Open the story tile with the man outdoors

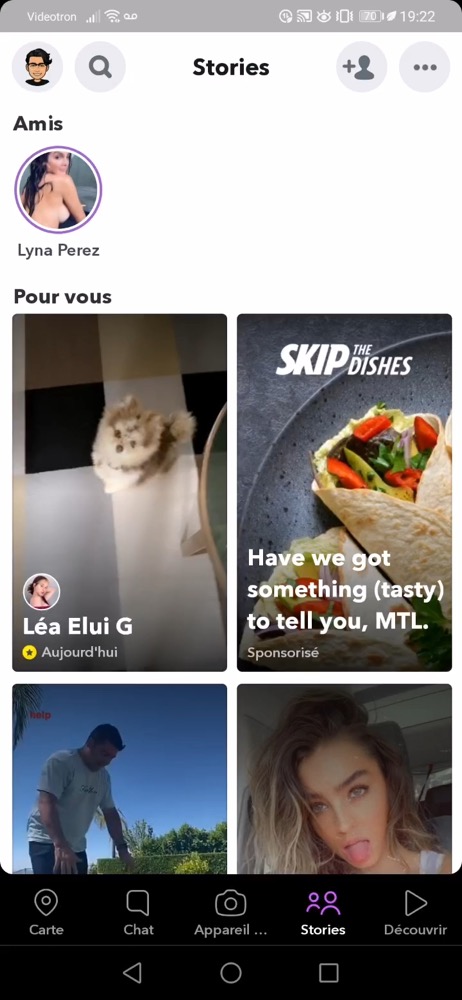click(119, 779)
